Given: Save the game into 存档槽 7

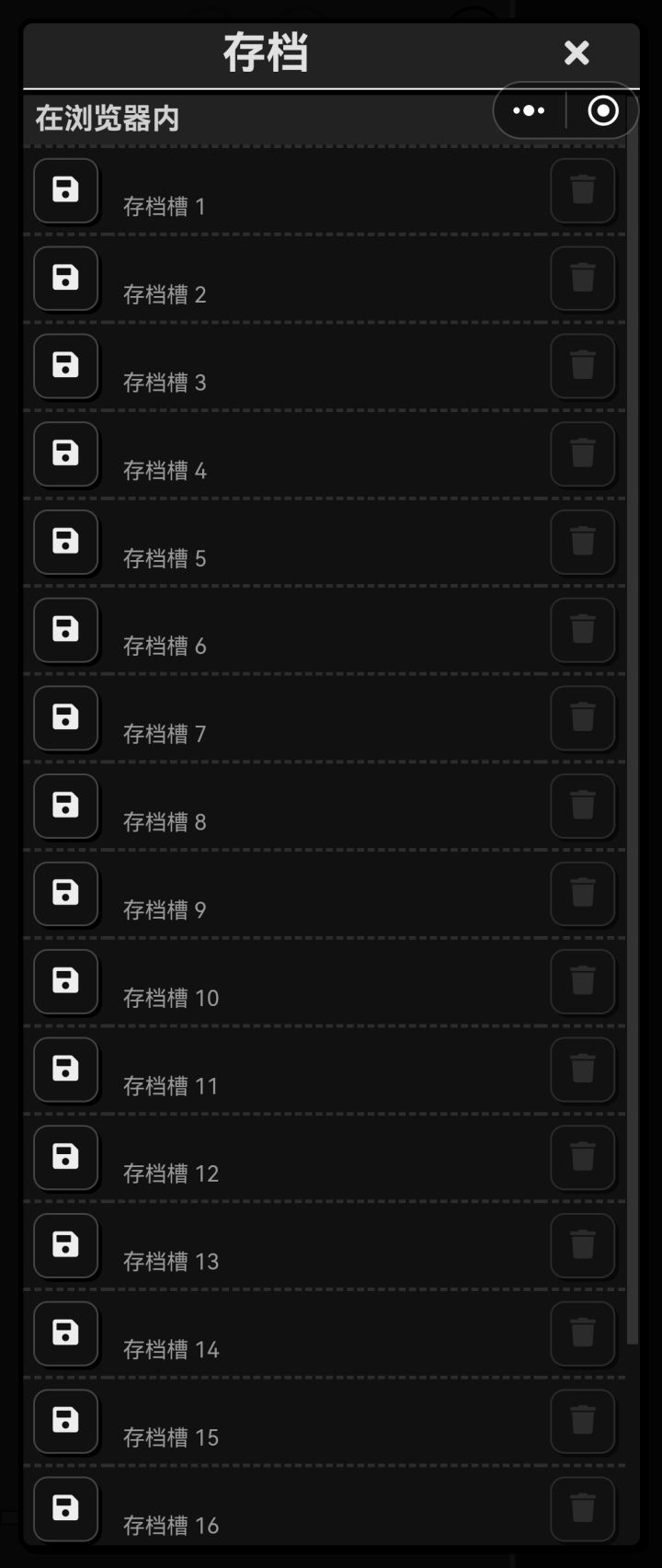Looking at the screenshot, I should click(x=65, y=718).
